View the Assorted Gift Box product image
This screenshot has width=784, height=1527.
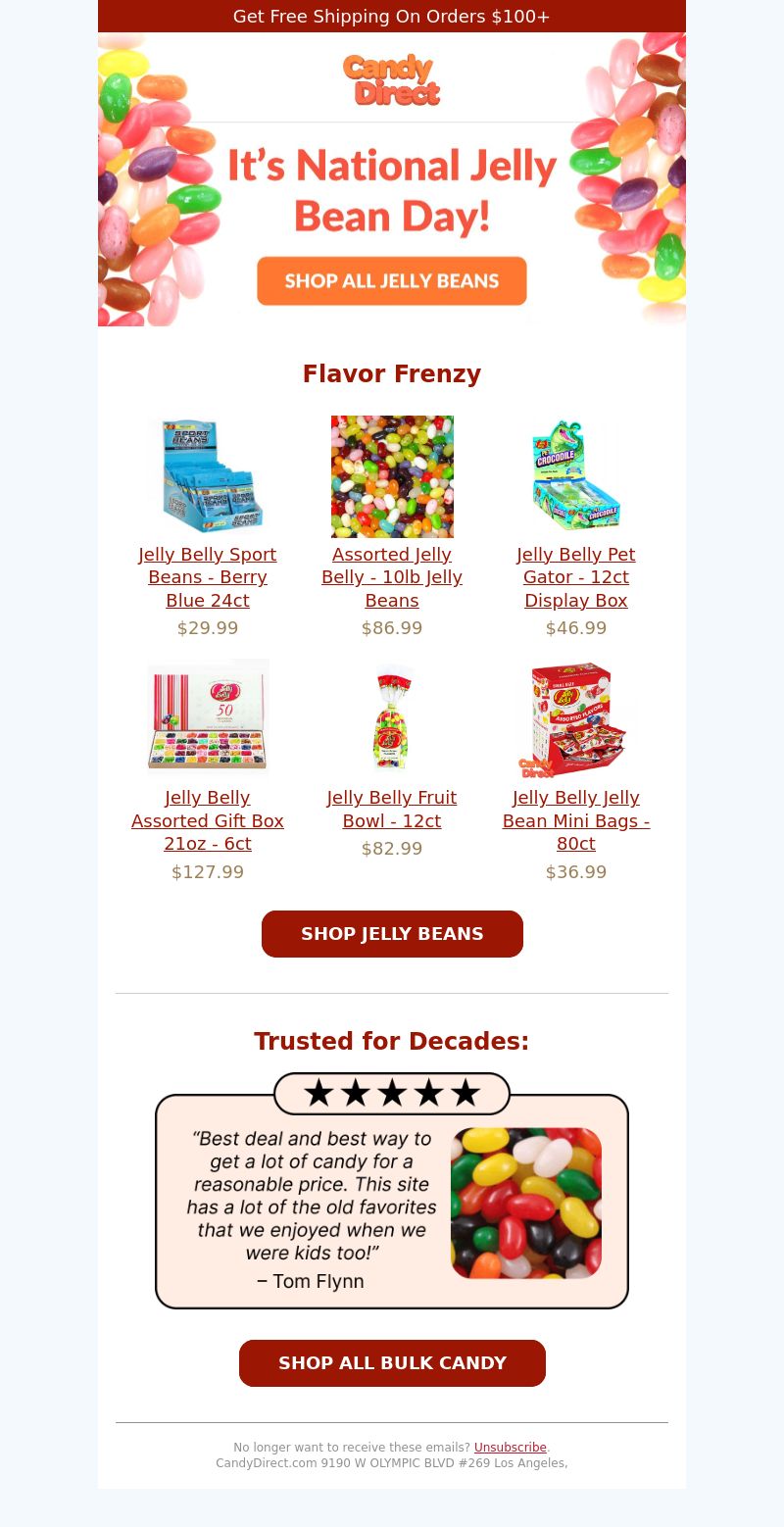208,718
